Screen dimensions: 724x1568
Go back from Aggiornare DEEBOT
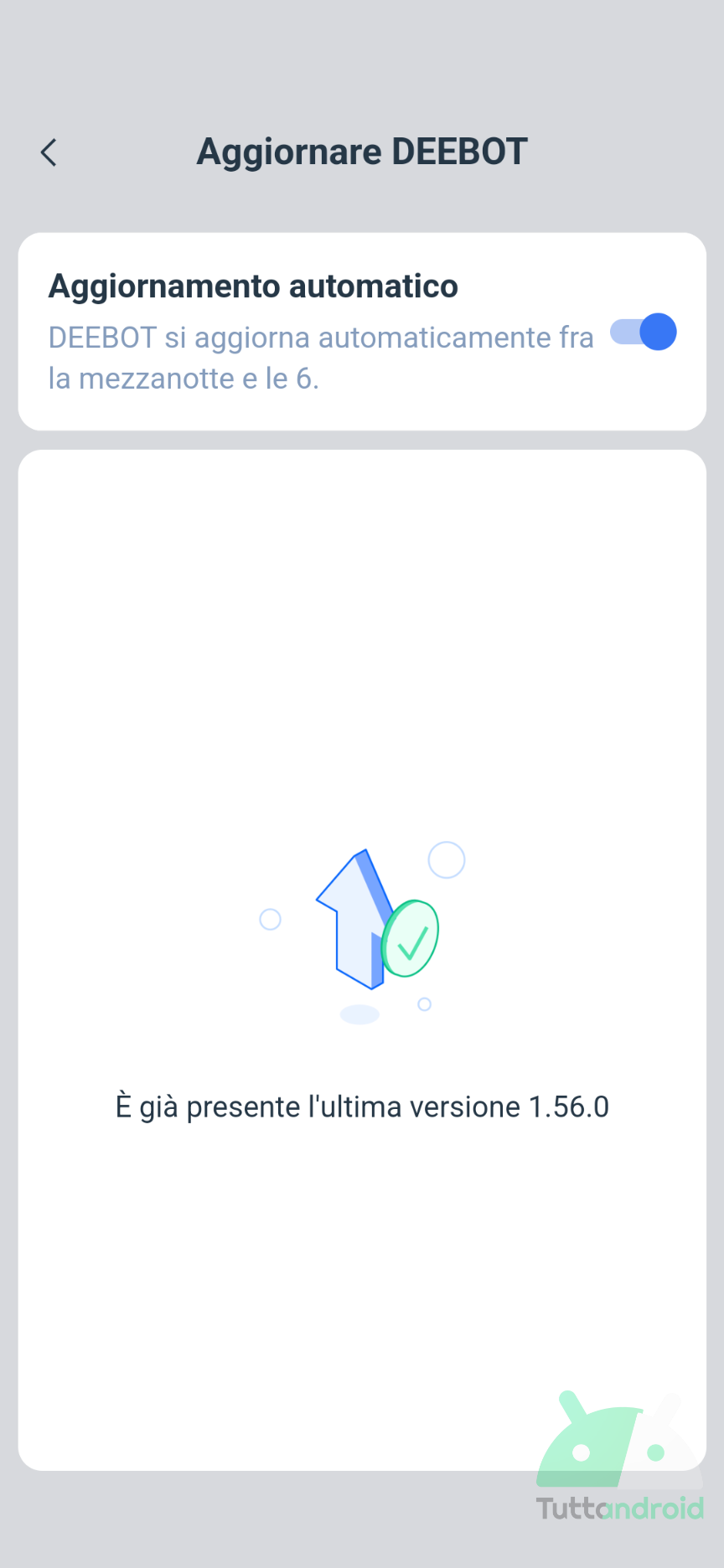coord(49,152)
